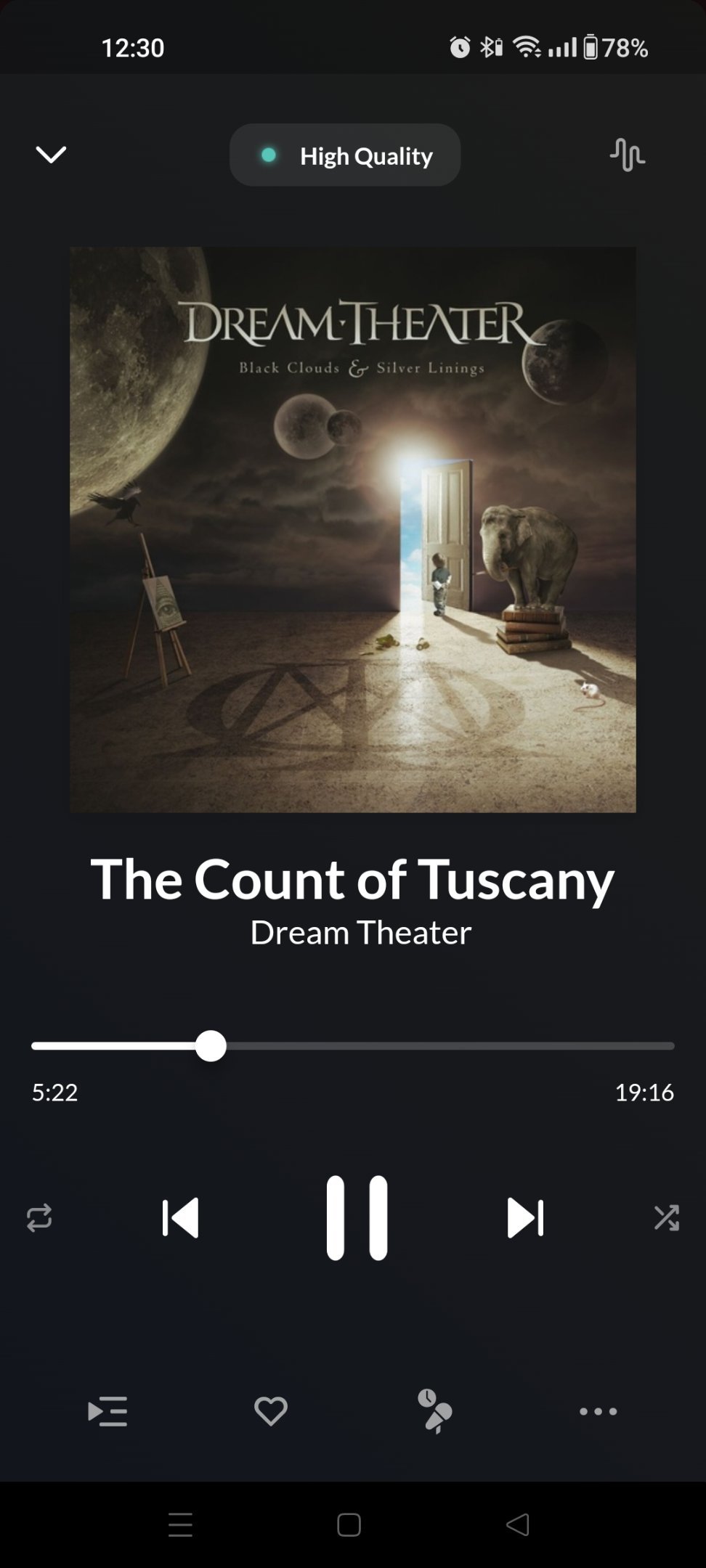Toggle shuffle playback
Image resolution: width=706 pixels, height=1568 pixels.
[666, 1217]
